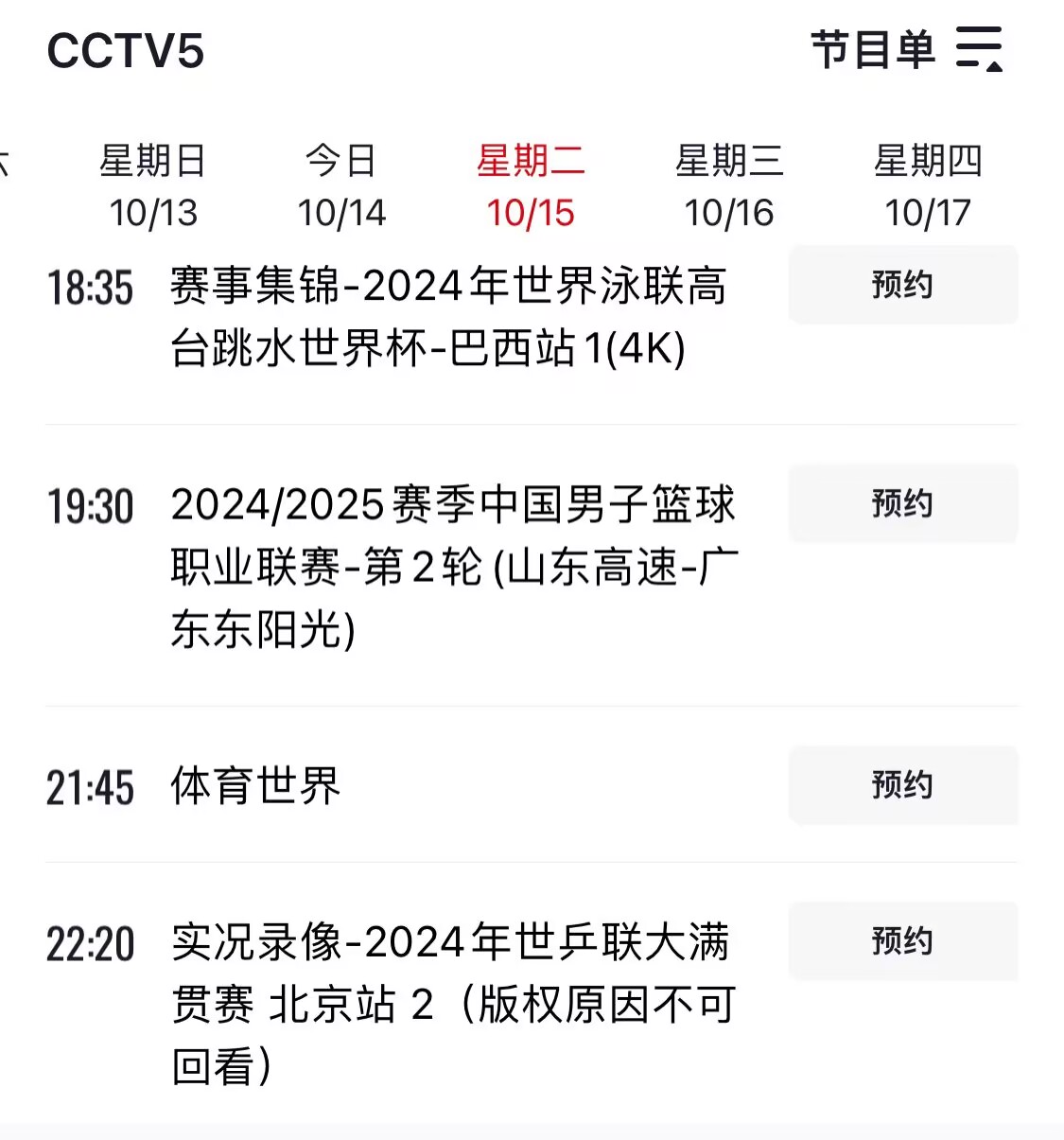
Task: Select the 今日 10/14 date tab
Action: point(341,186)
